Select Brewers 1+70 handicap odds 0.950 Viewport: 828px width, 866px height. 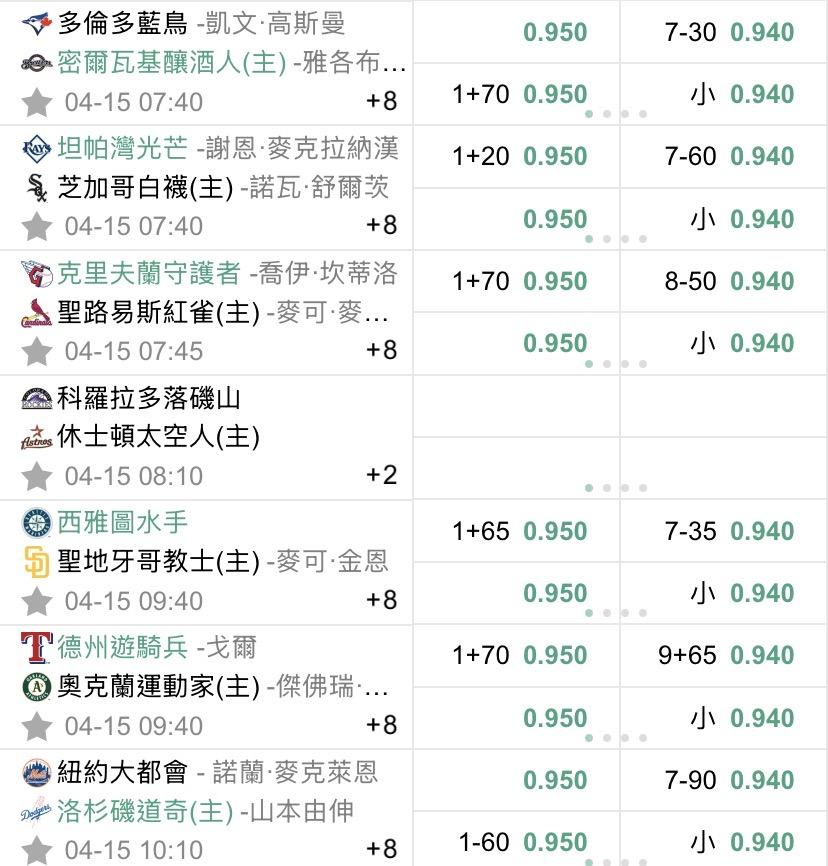pos(516,94)
